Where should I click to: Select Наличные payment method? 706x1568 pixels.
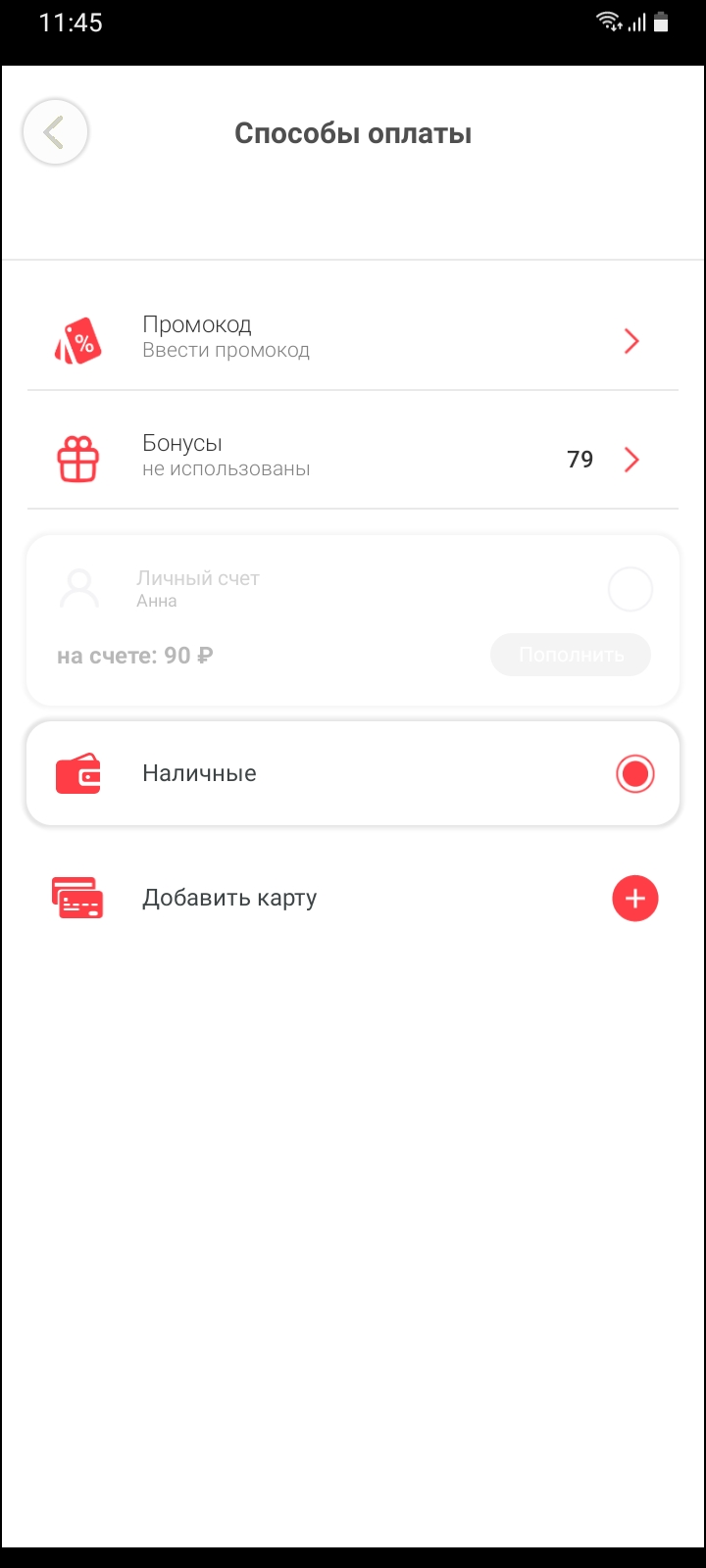point(353,773)
